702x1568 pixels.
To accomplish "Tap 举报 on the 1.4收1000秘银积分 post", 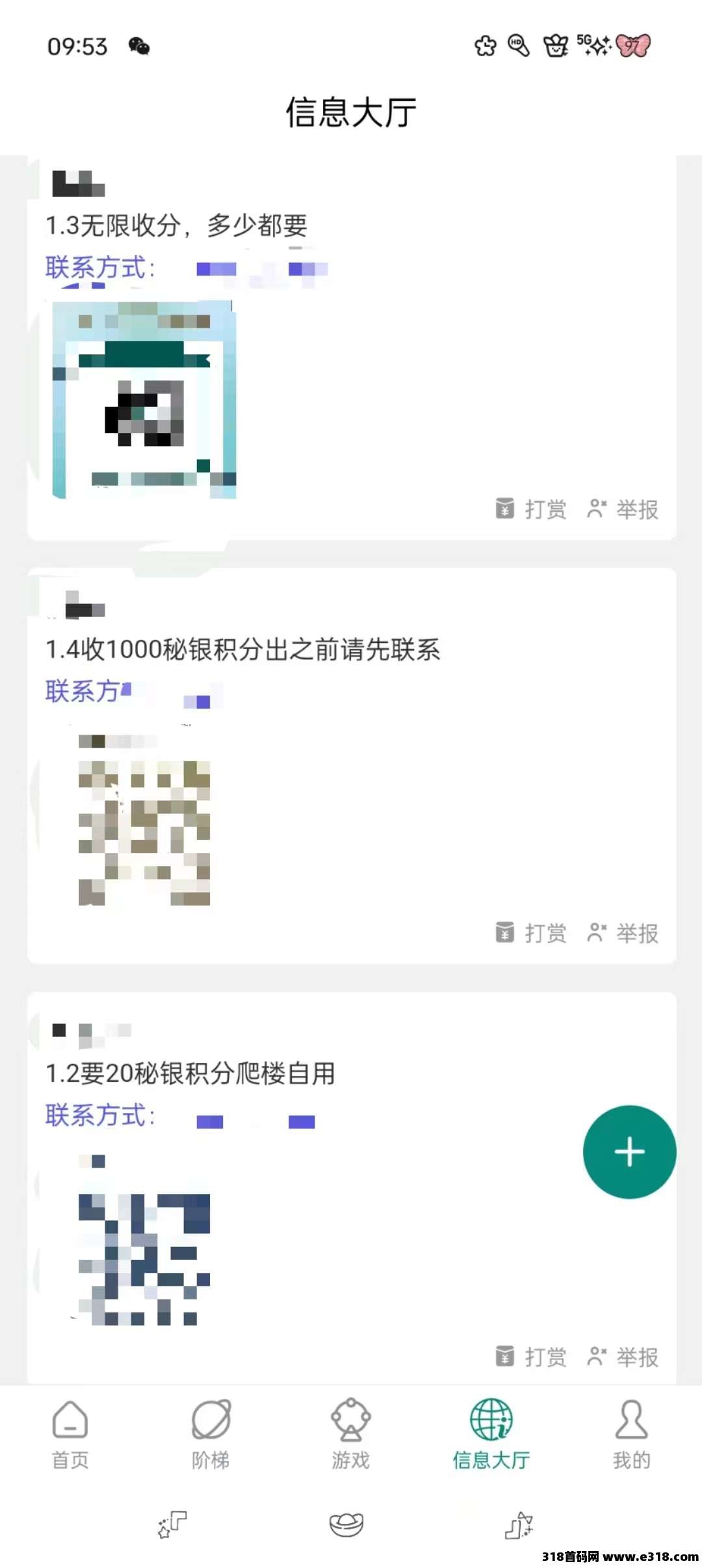I will click(623, 933).
